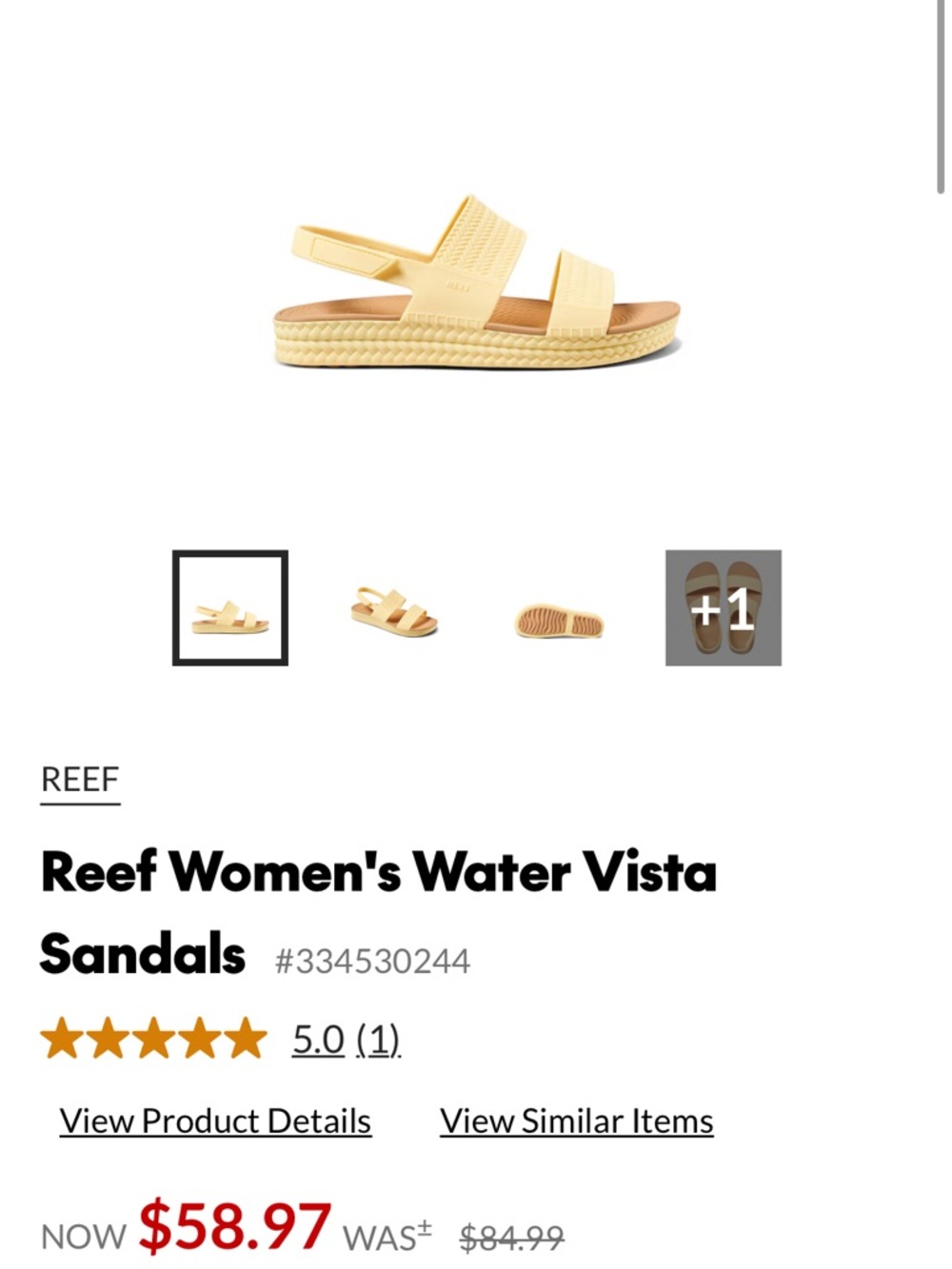This screenshot has height=1269, width=952.
Task: Click the 5.0 rating link
Action: (317, 1041)
